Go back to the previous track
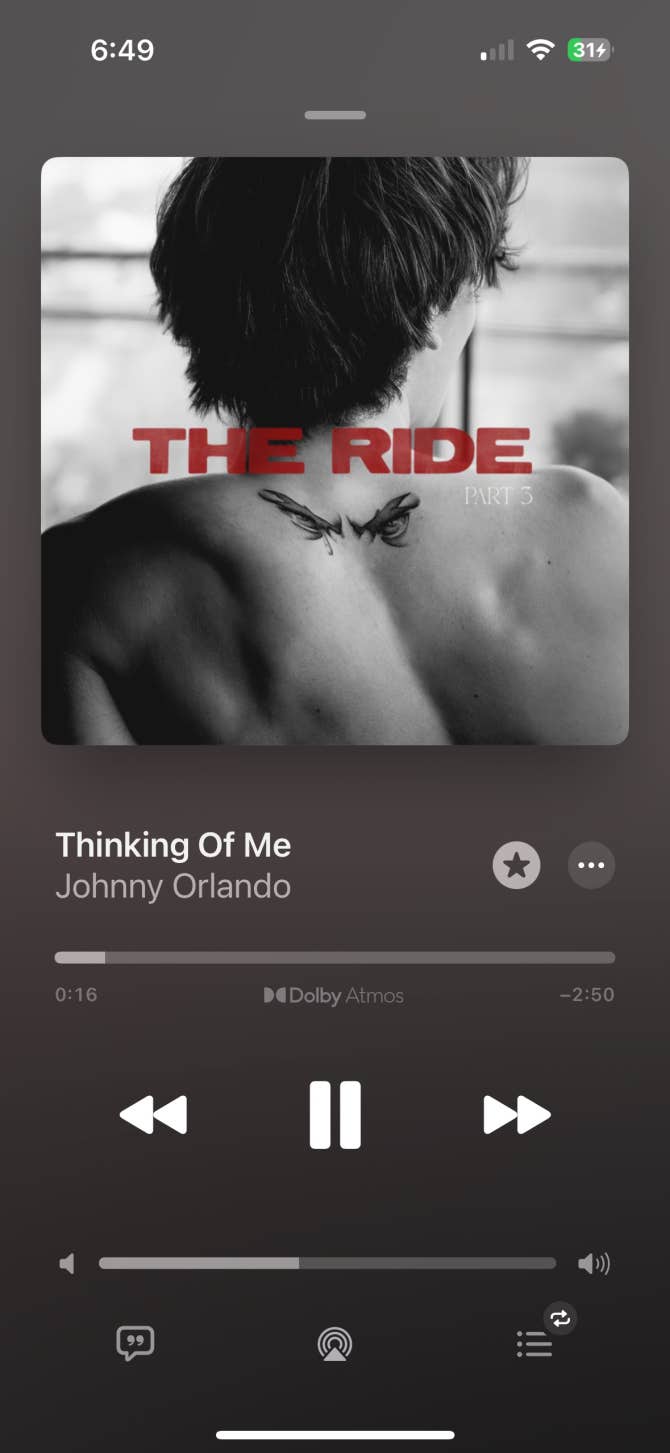The image size is (670, 1453). coord(153,1115)
